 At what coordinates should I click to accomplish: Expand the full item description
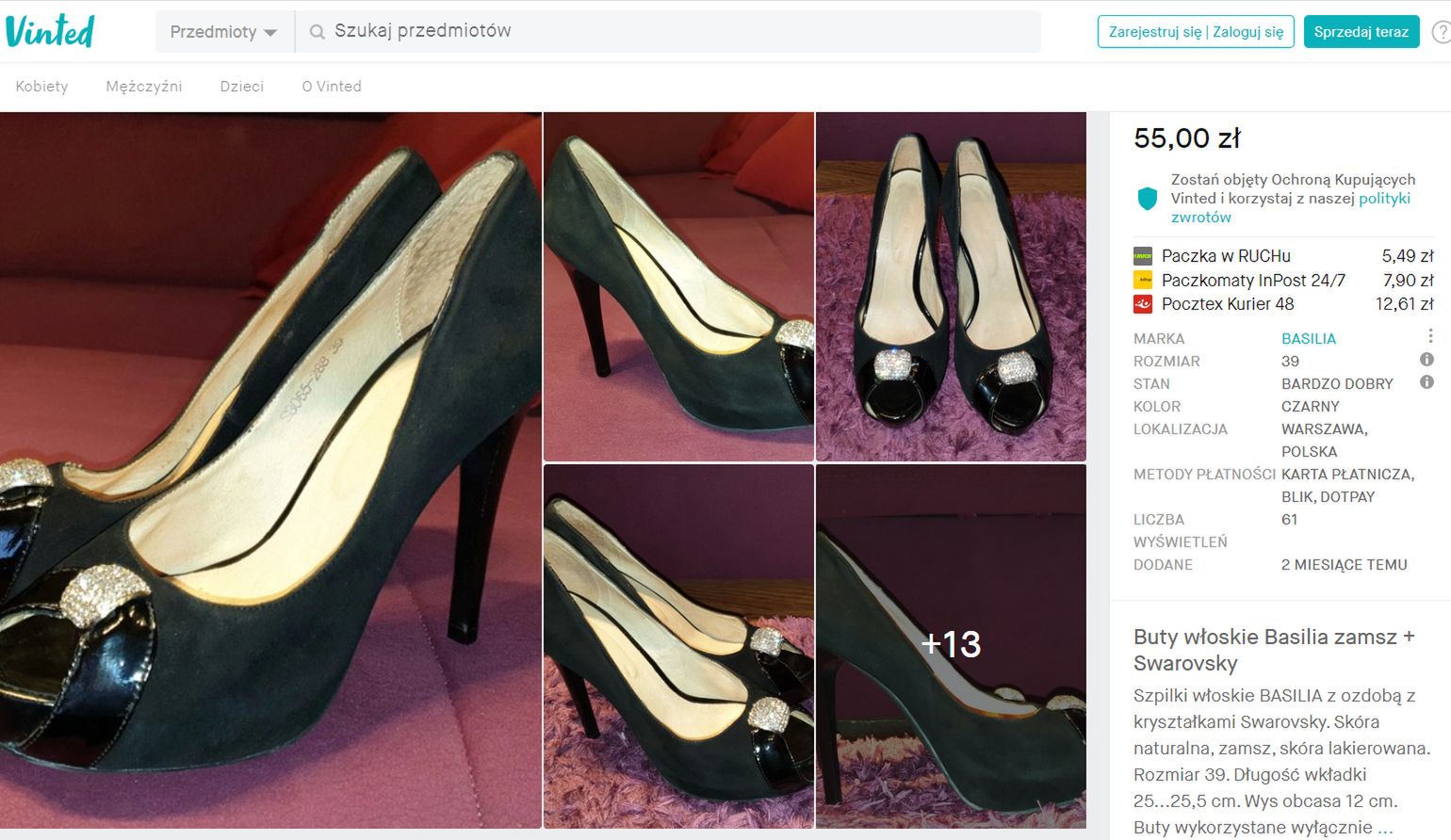point(1384,828)
